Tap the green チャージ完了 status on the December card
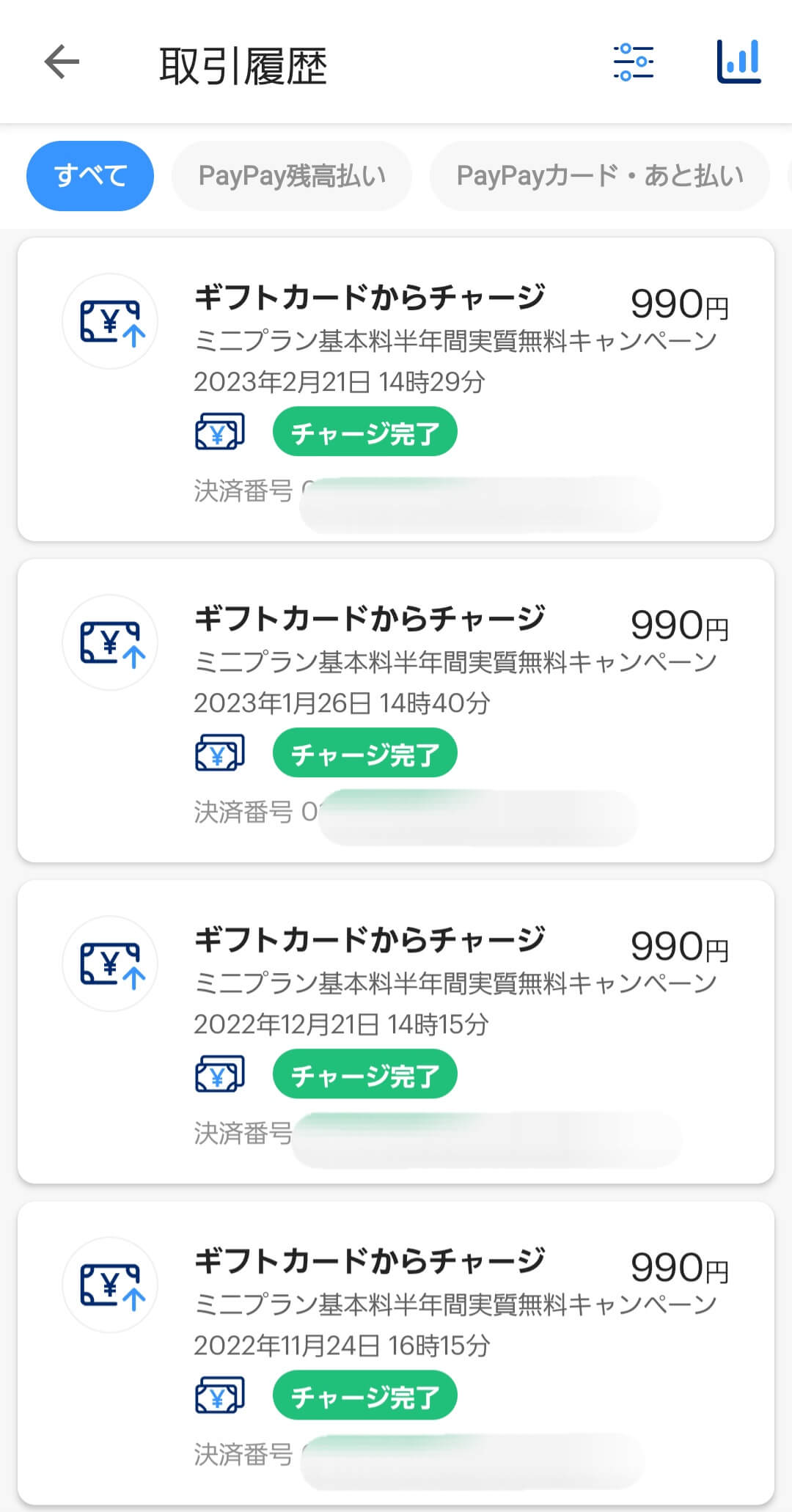This screenshot has height=1512, width=792. click(x=364, y=1074)
